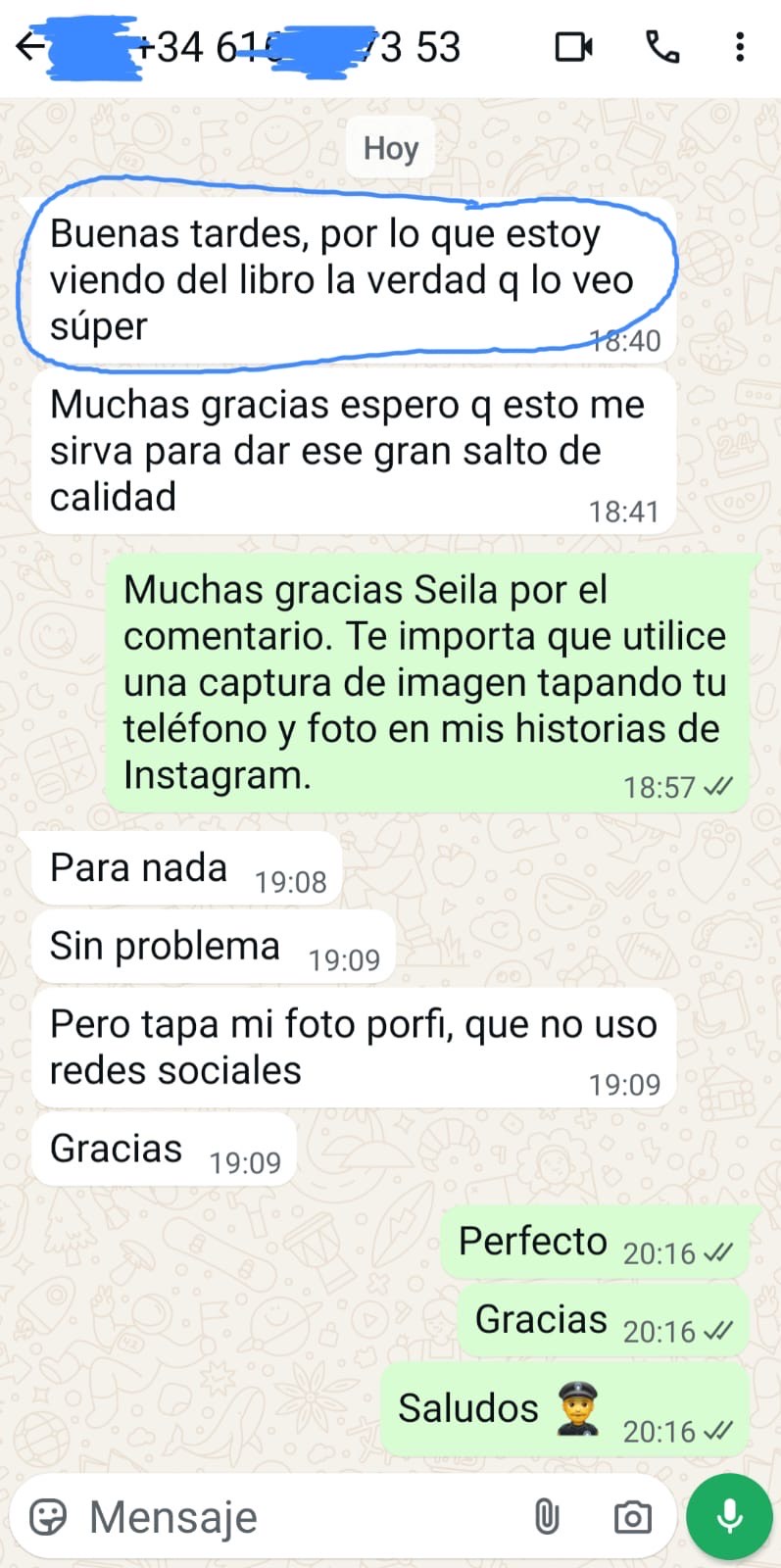
Task: Start a video call with this contact
Action: (574, 46)
